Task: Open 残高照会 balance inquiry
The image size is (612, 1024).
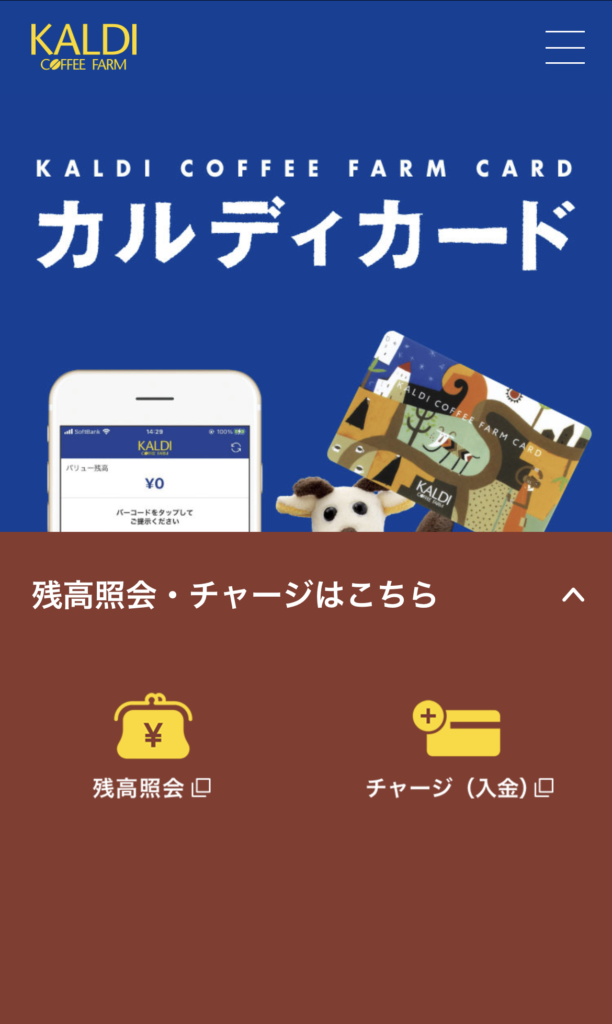Action: (x=152, y=748)
